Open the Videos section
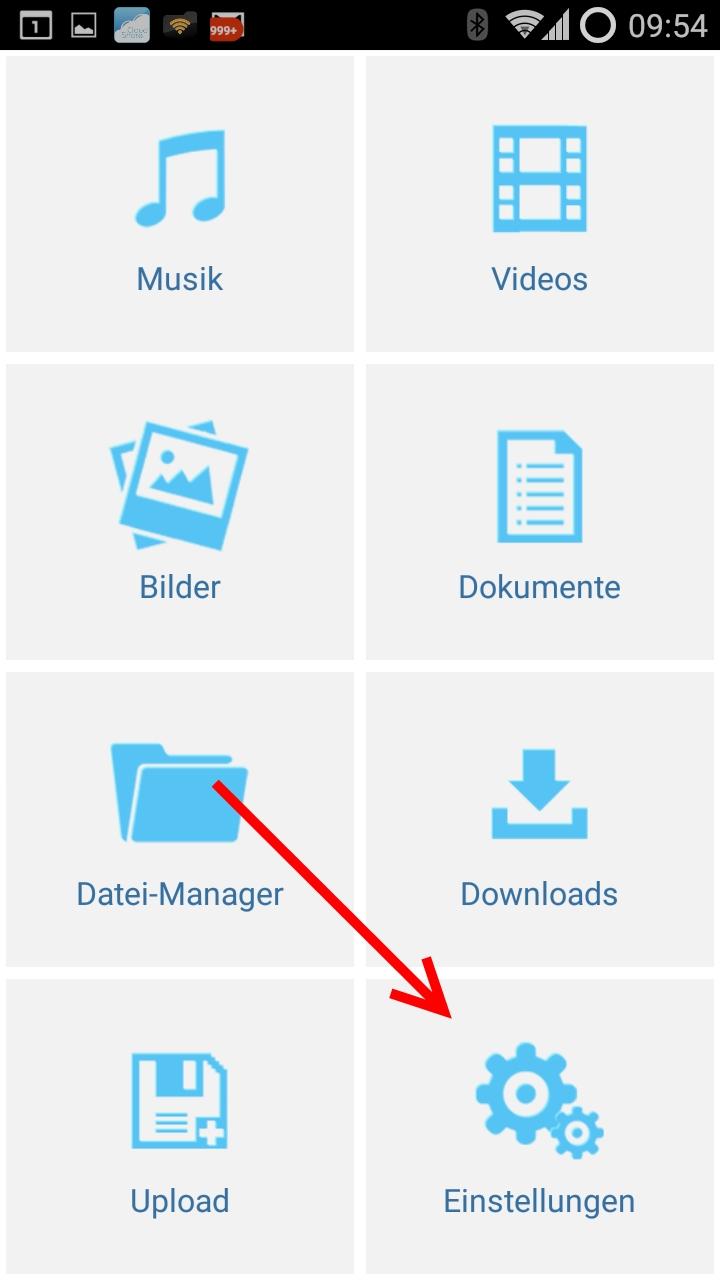This screenshot has width=720, height=1280. (x=540, y=204)
